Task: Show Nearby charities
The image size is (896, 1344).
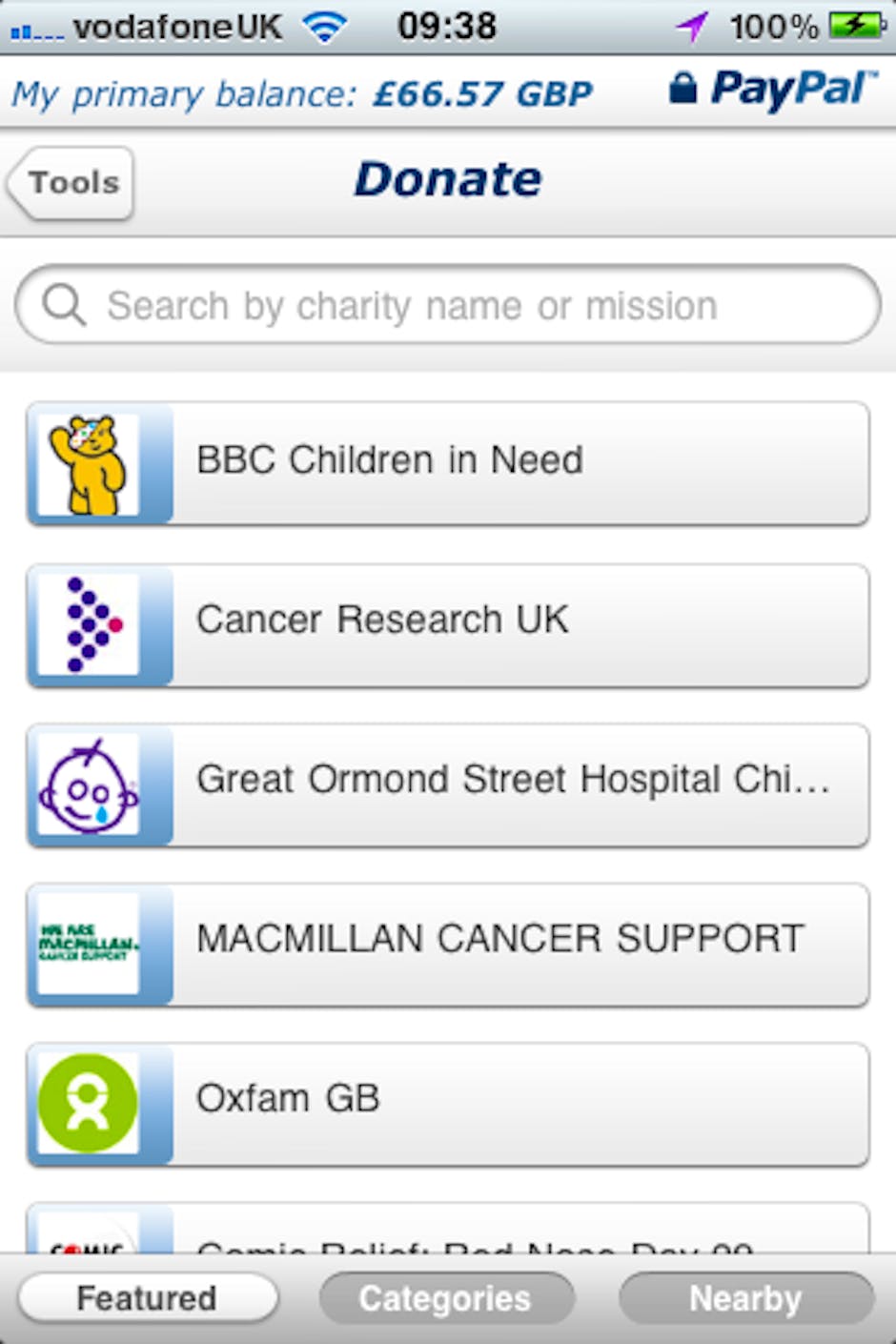Action: tap(745, 1298)
